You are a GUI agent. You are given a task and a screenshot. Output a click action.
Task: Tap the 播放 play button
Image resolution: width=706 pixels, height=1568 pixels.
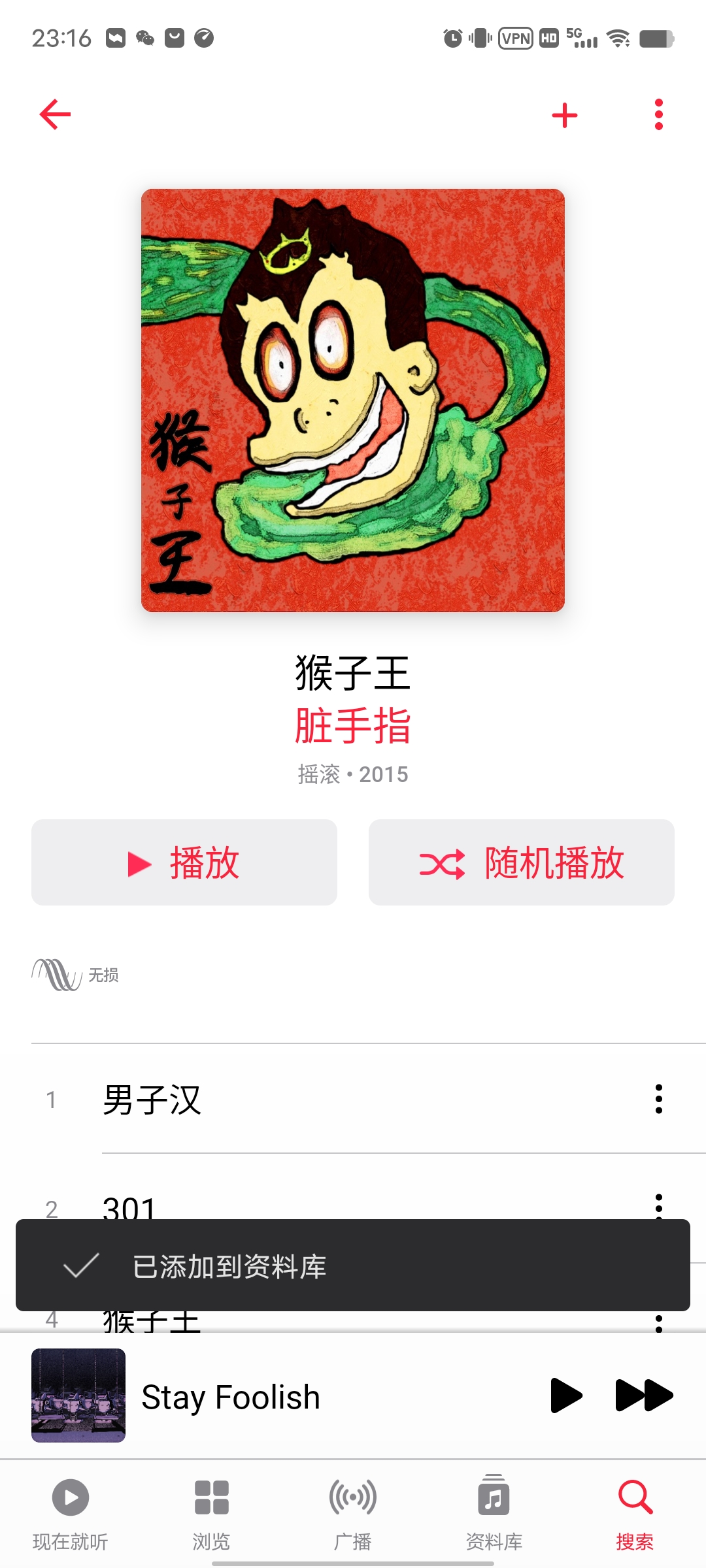pos(184,862)
